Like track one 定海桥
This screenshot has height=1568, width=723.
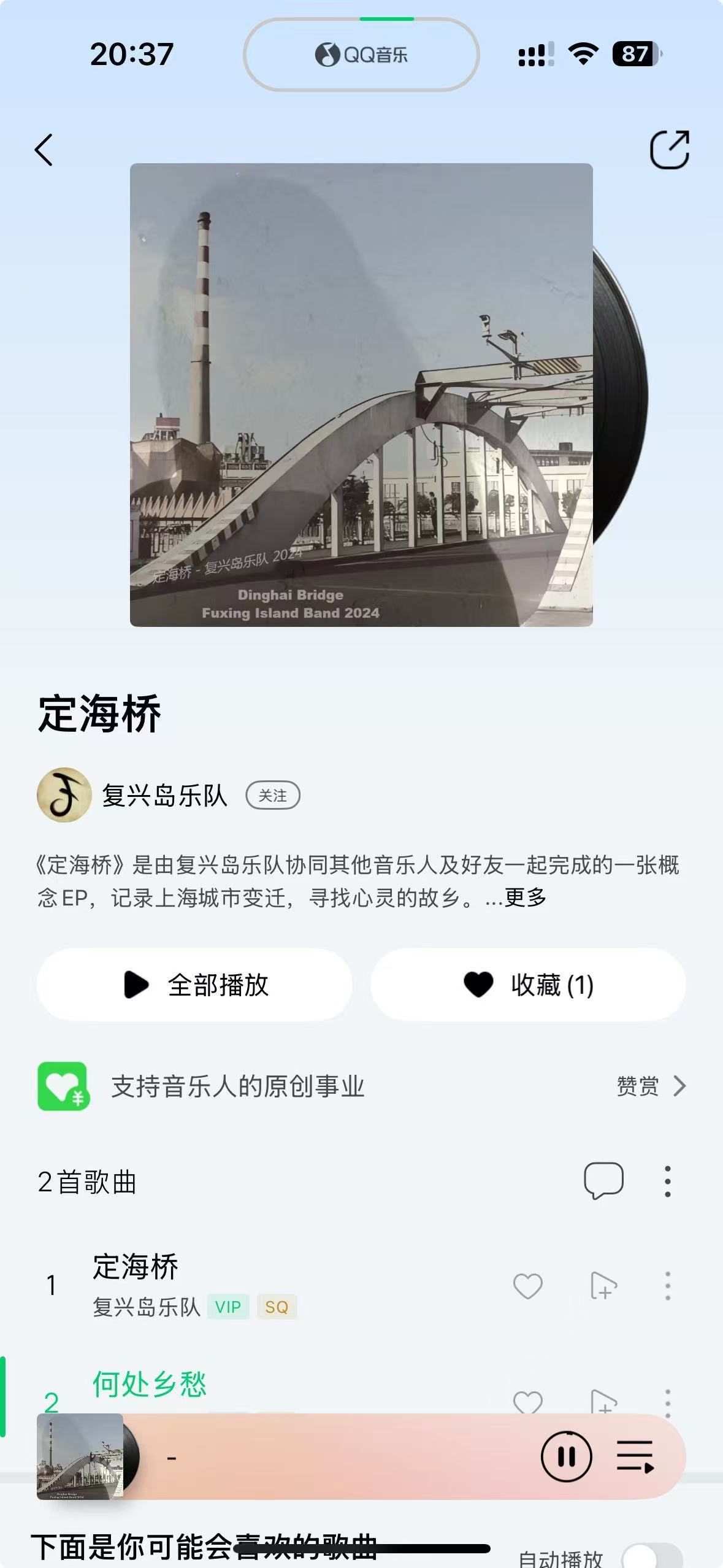pos(527,1286)
